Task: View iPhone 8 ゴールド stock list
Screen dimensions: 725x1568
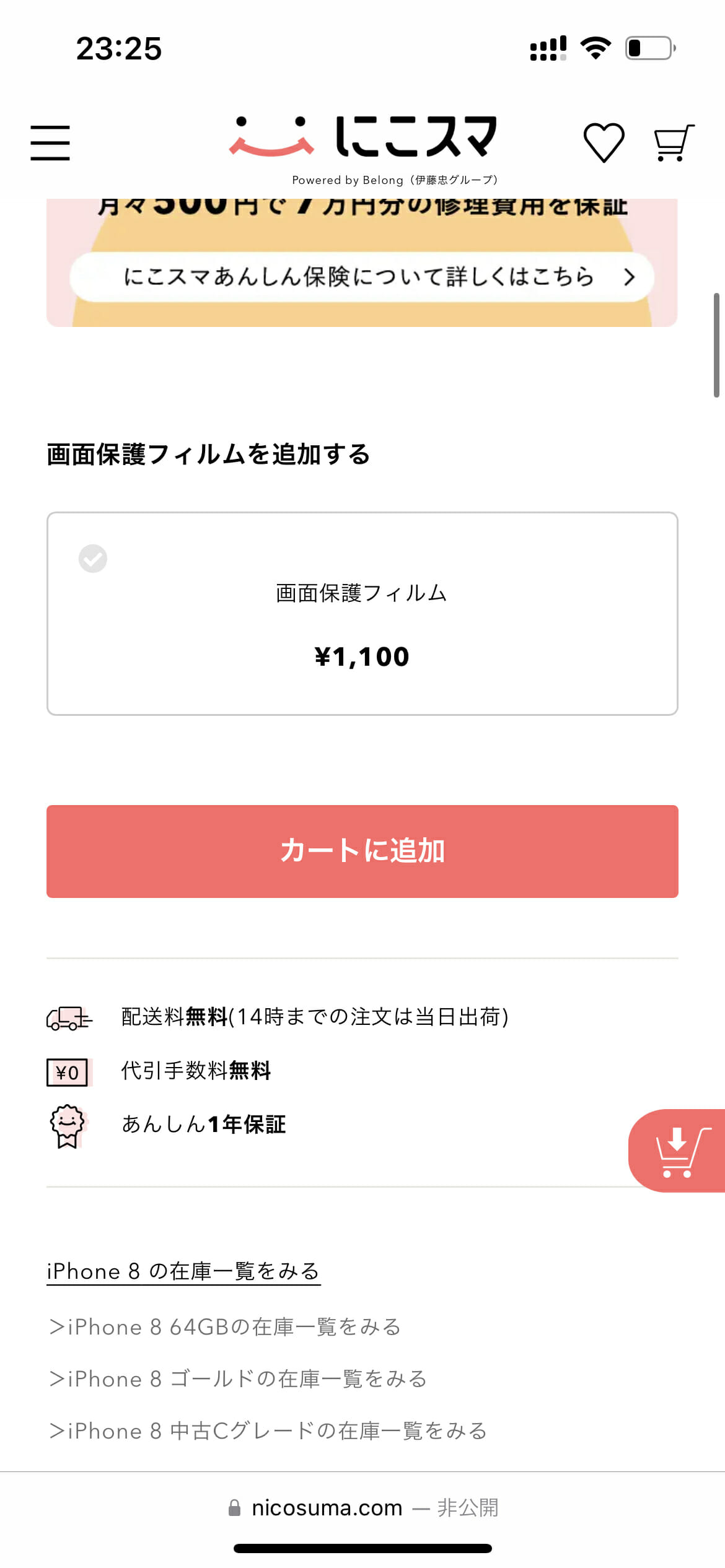Action: (238, 1379)
